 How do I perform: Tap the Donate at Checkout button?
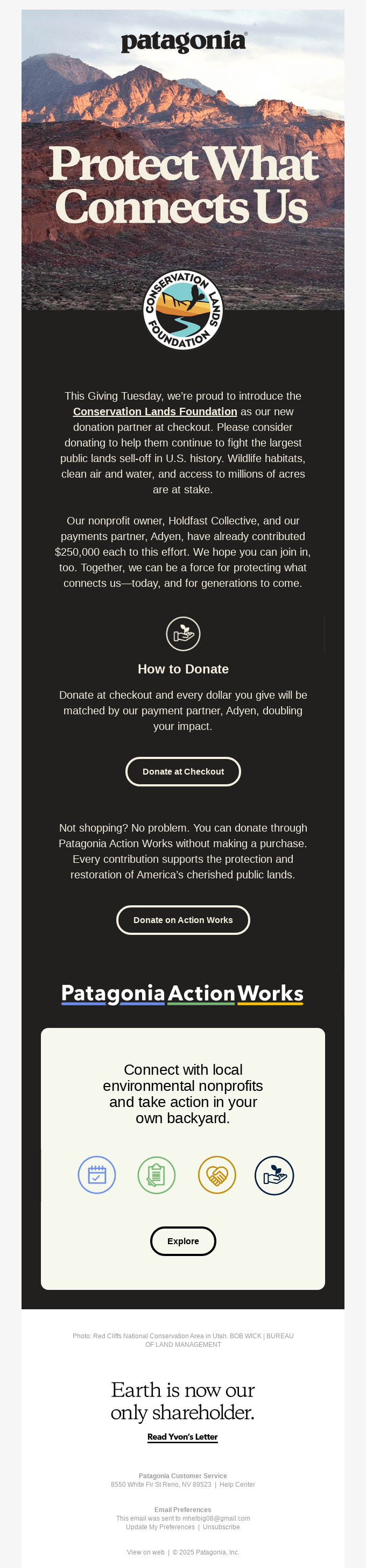pyautogui.click(x=182, y=771)
